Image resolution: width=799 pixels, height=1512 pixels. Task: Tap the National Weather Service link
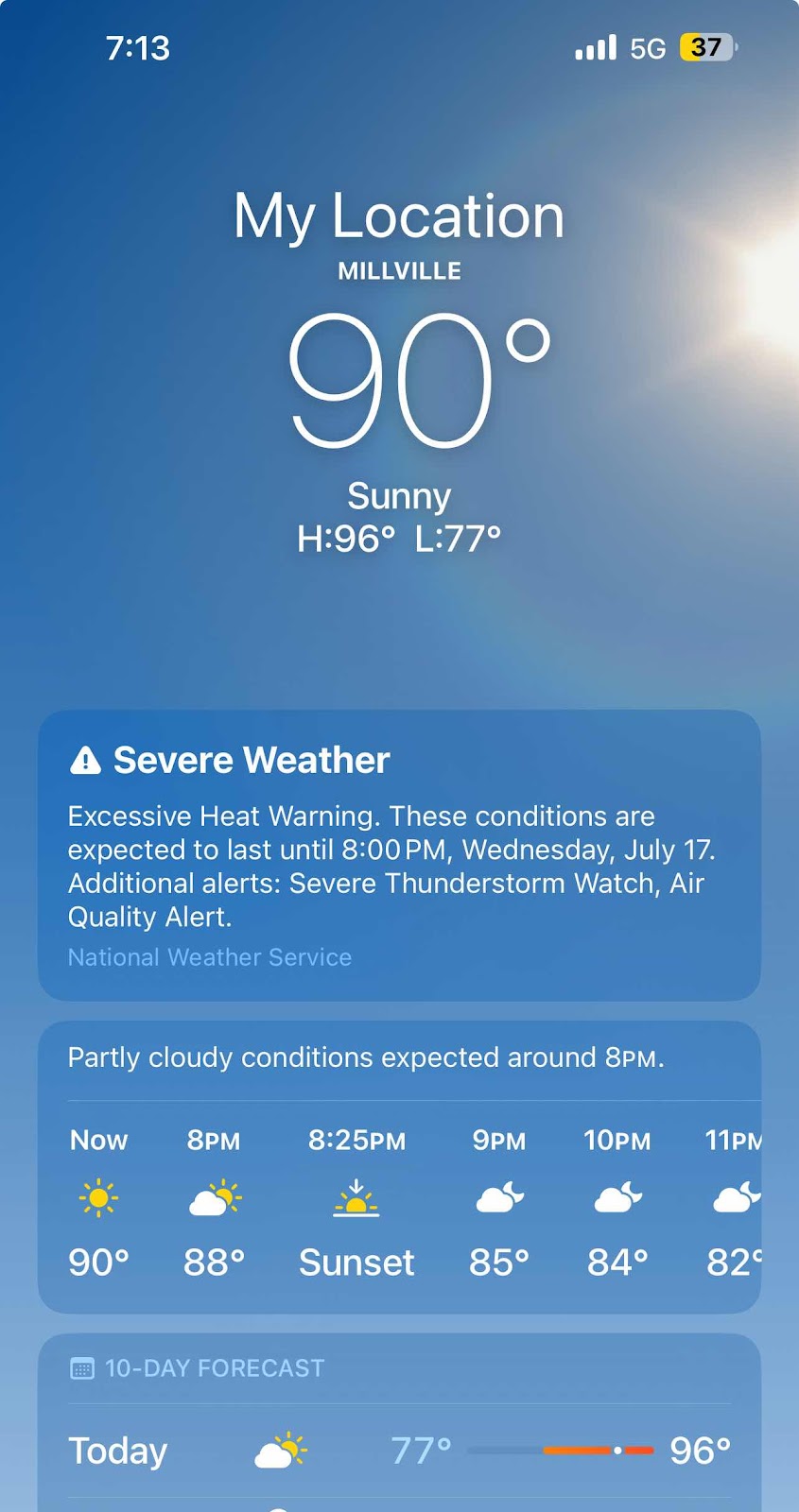point(209,957)
